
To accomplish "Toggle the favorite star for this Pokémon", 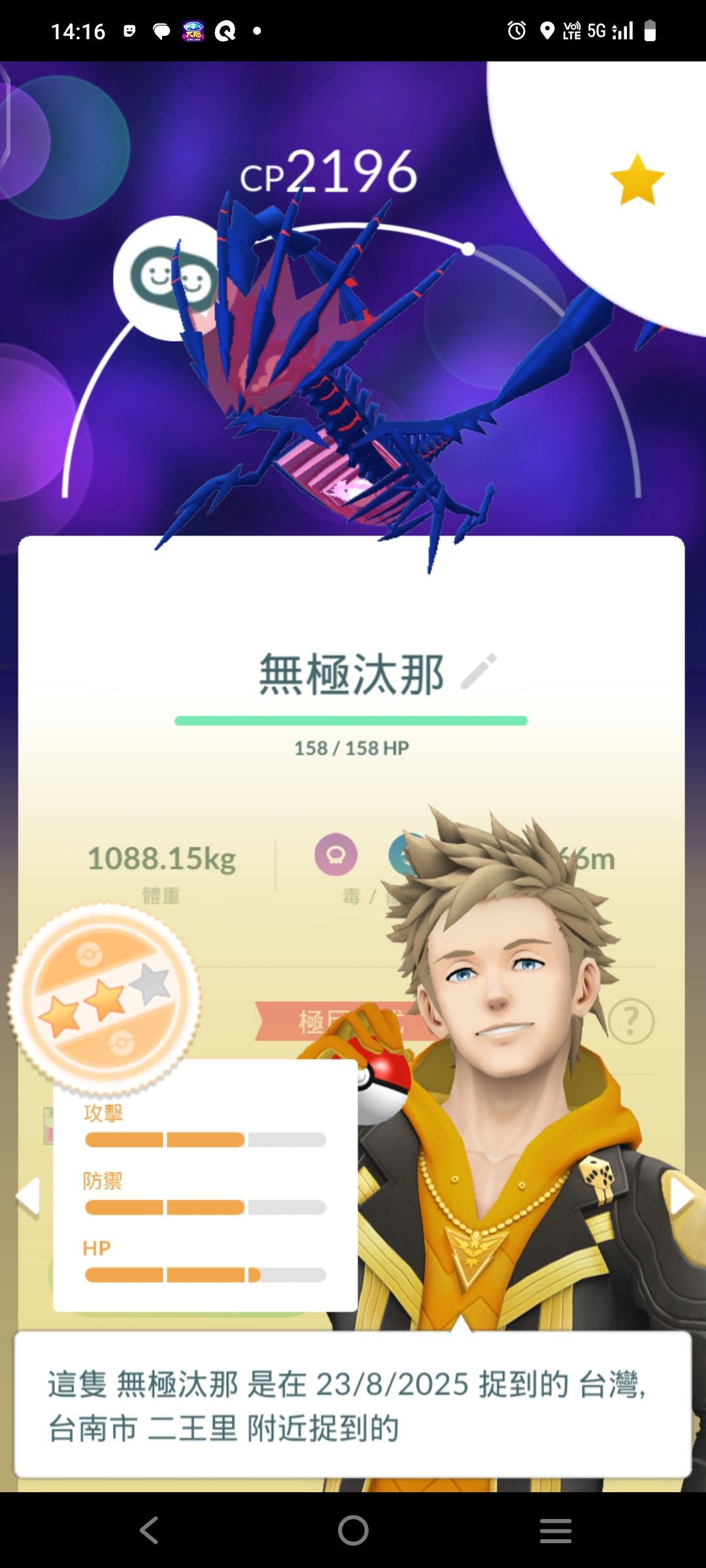I will pyautogui.click(x=637, y=180).
